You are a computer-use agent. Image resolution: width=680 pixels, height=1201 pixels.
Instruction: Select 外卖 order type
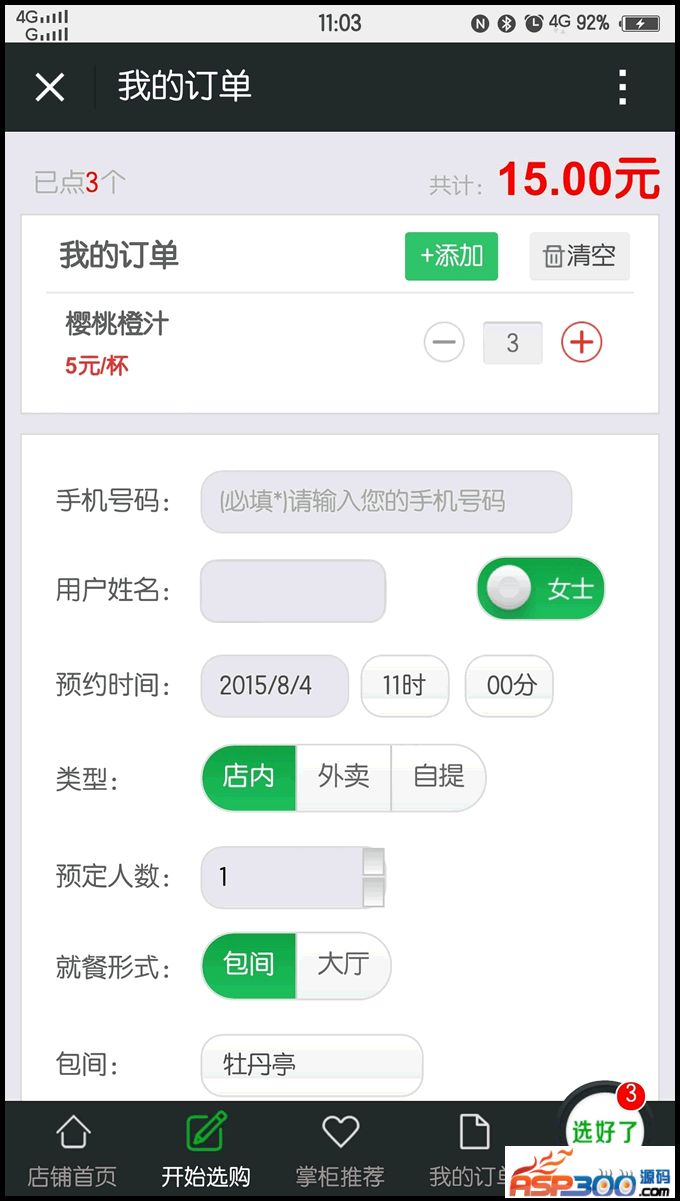343,777
